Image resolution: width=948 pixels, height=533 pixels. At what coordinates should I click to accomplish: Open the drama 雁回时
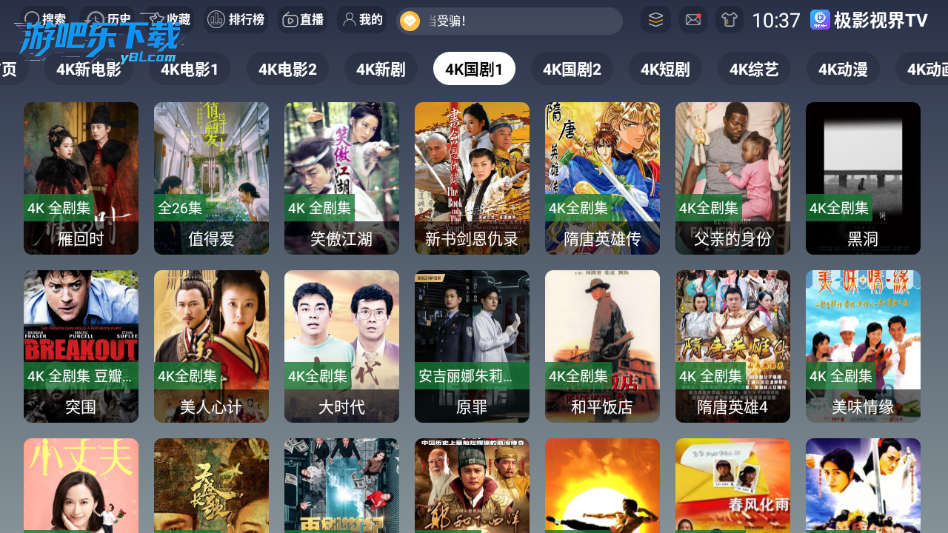click(81, 178)
